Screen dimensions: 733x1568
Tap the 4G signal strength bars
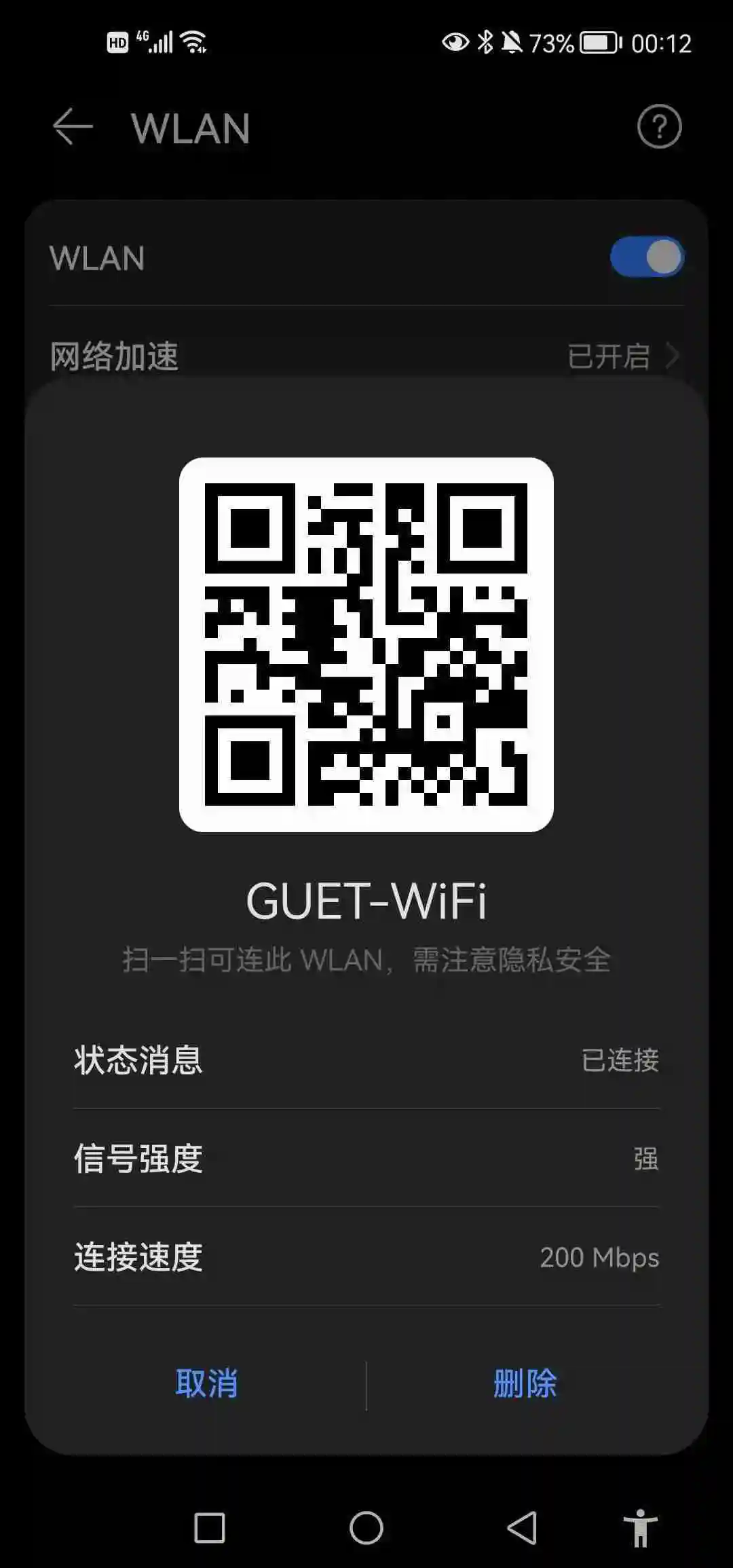(x=161, y=42)
